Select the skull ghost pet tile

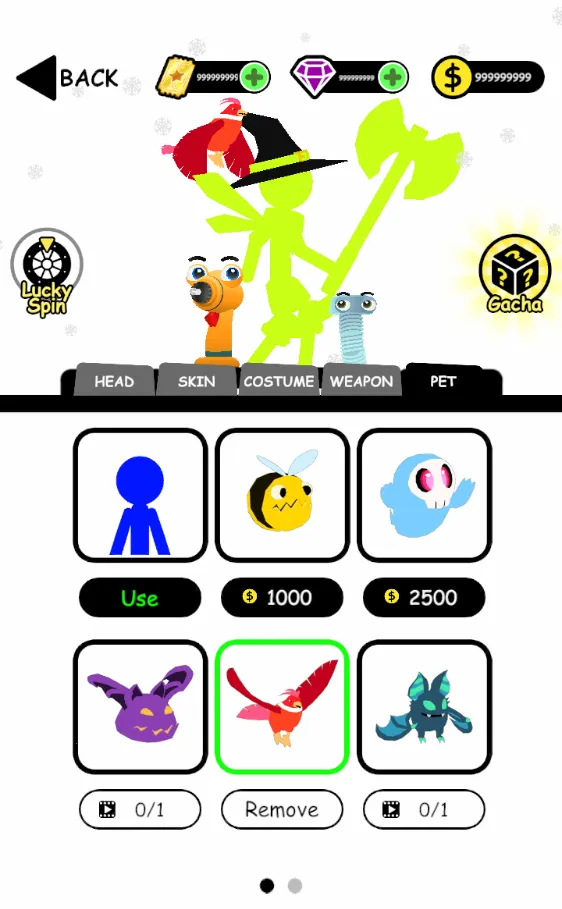(425, 495)
